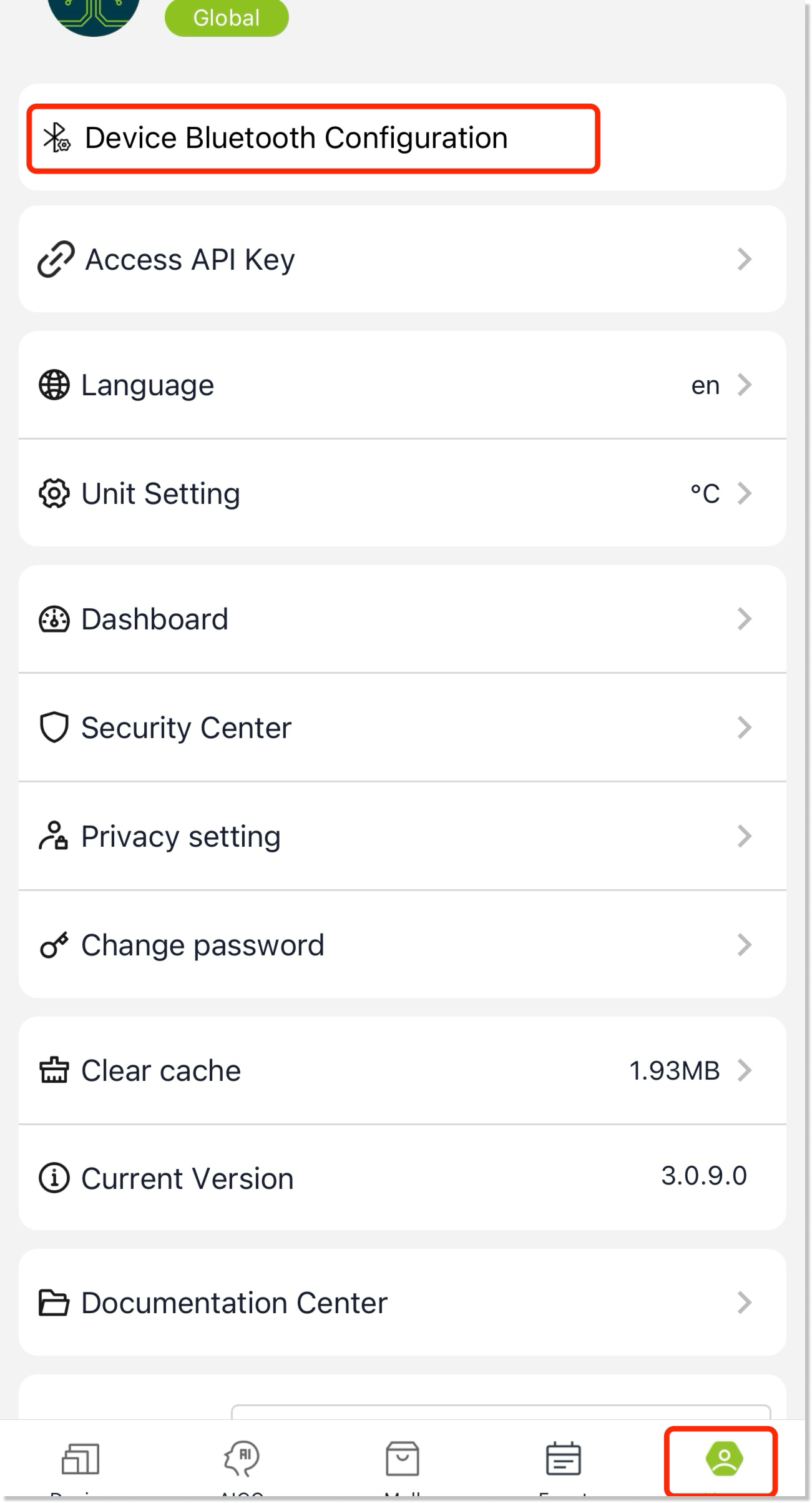
Task: Open the Dashboard row
Action: (402, 619)
